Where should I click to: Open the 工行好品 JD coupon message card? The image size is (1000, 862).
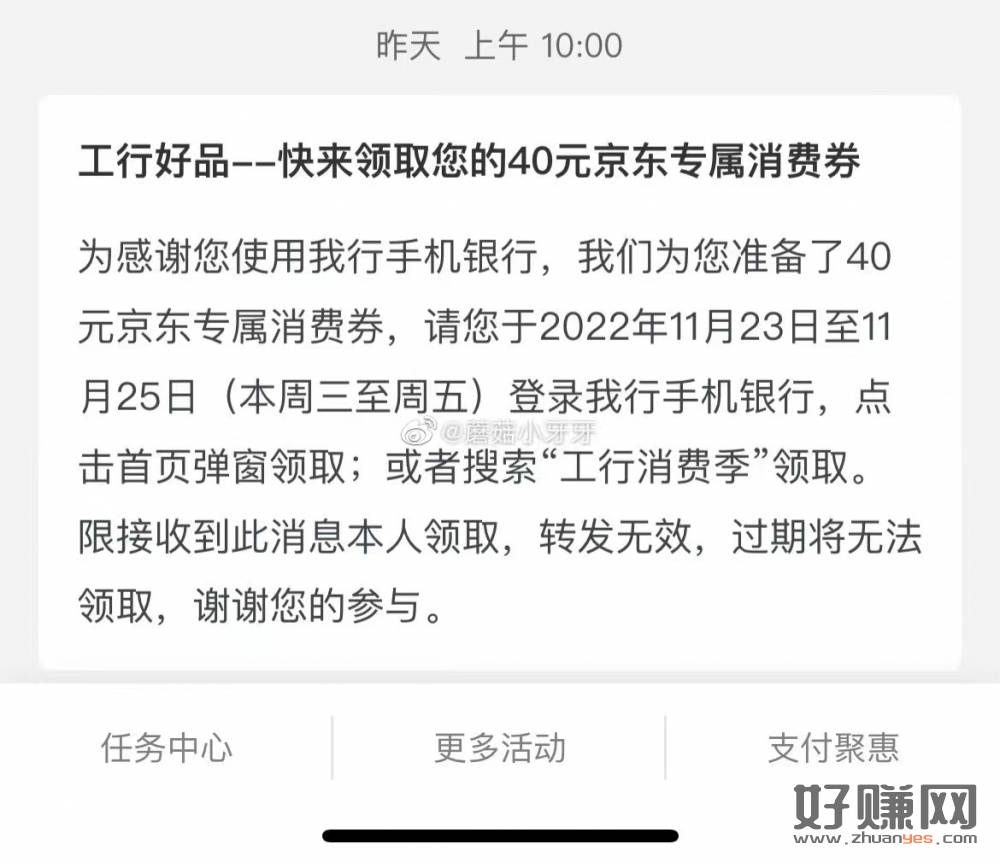click(500, 380)
